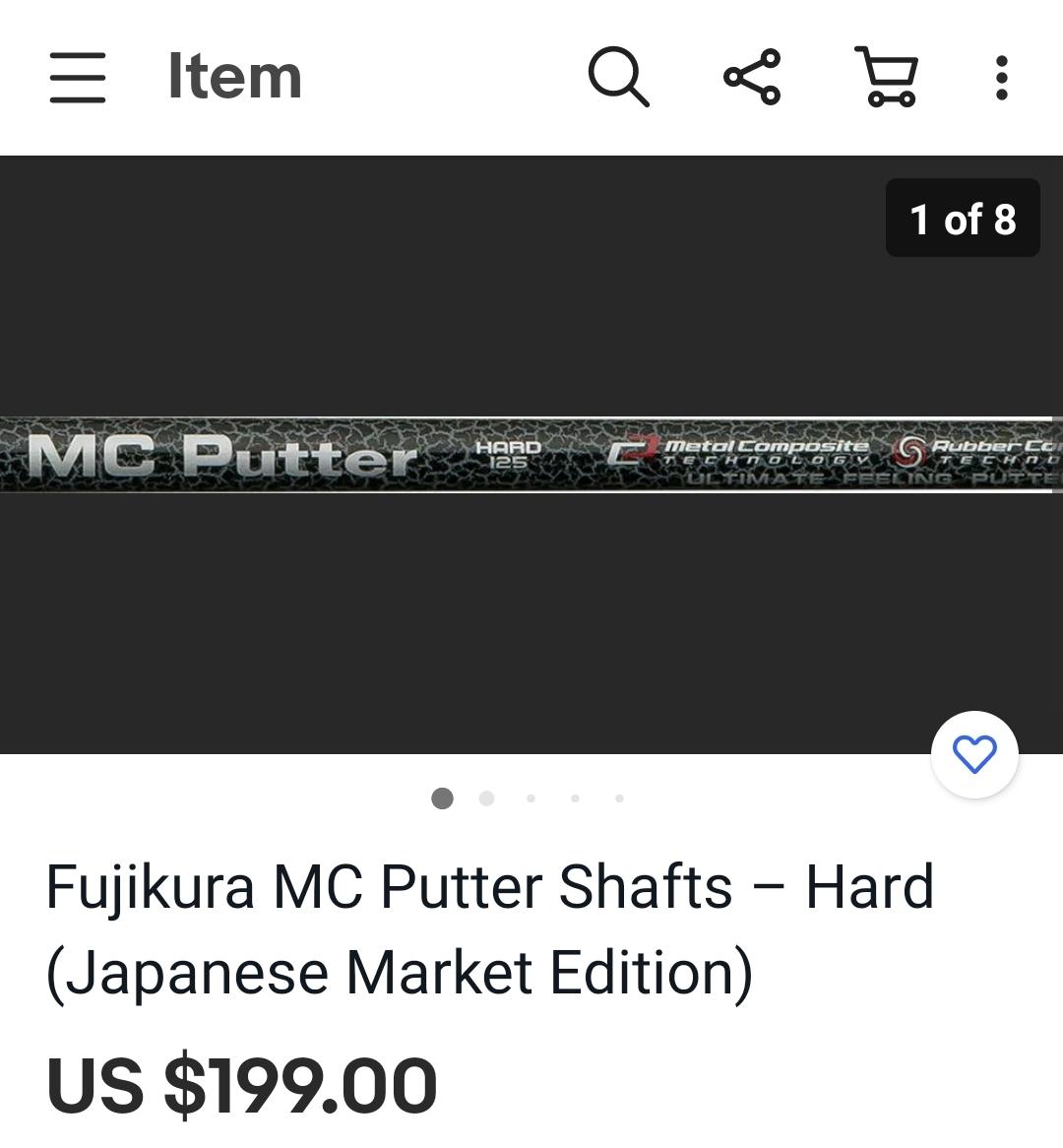
Task: Add item to watchlist with heart icon
Action: point(974,754)
